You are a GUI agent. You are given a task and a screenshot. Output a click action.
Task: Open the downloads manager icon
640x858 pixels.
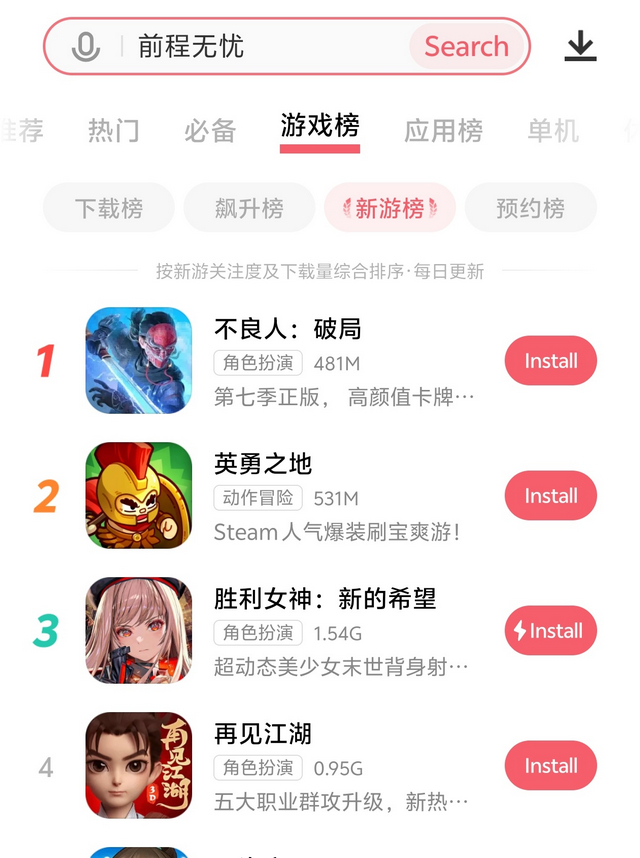580,47
